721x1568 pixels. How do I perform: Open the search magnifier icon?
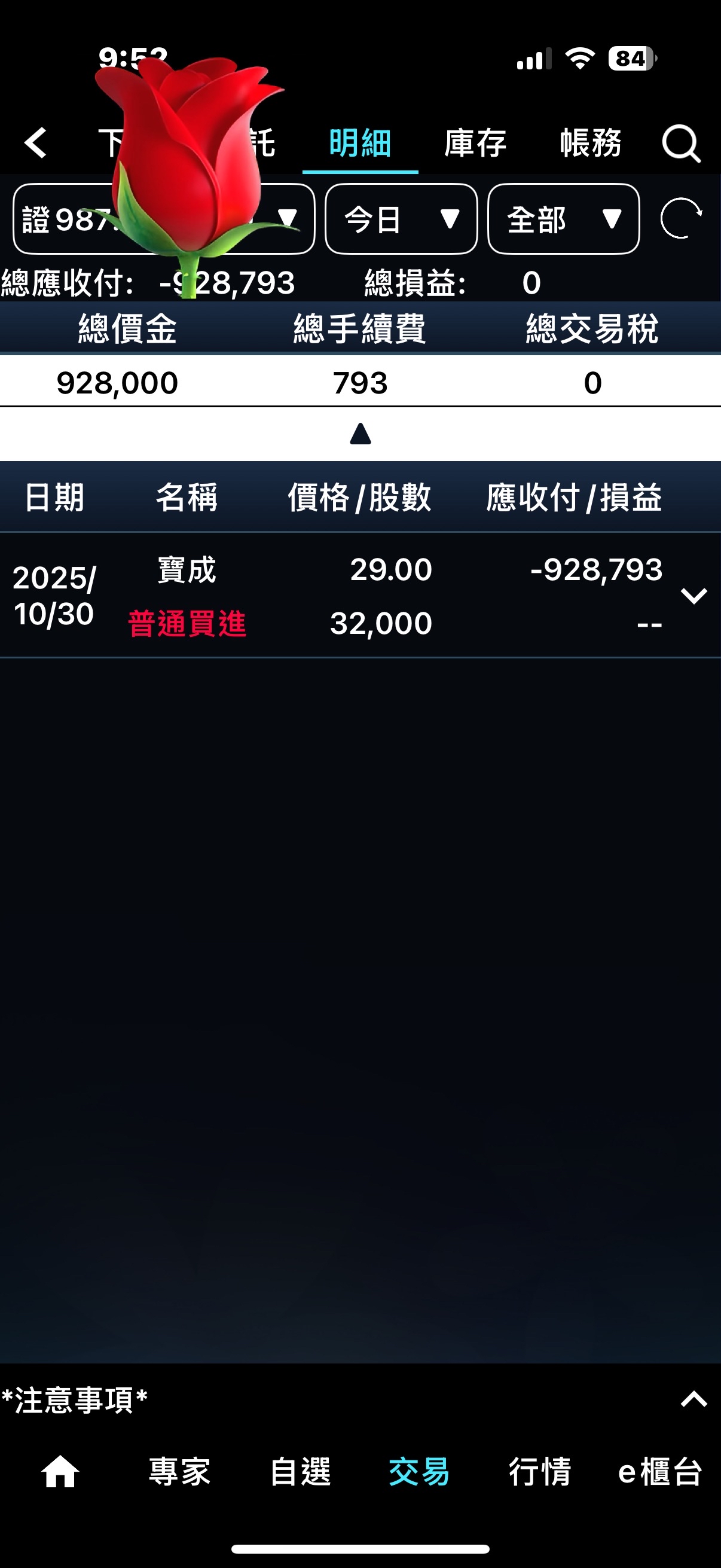tap(681, 144)
